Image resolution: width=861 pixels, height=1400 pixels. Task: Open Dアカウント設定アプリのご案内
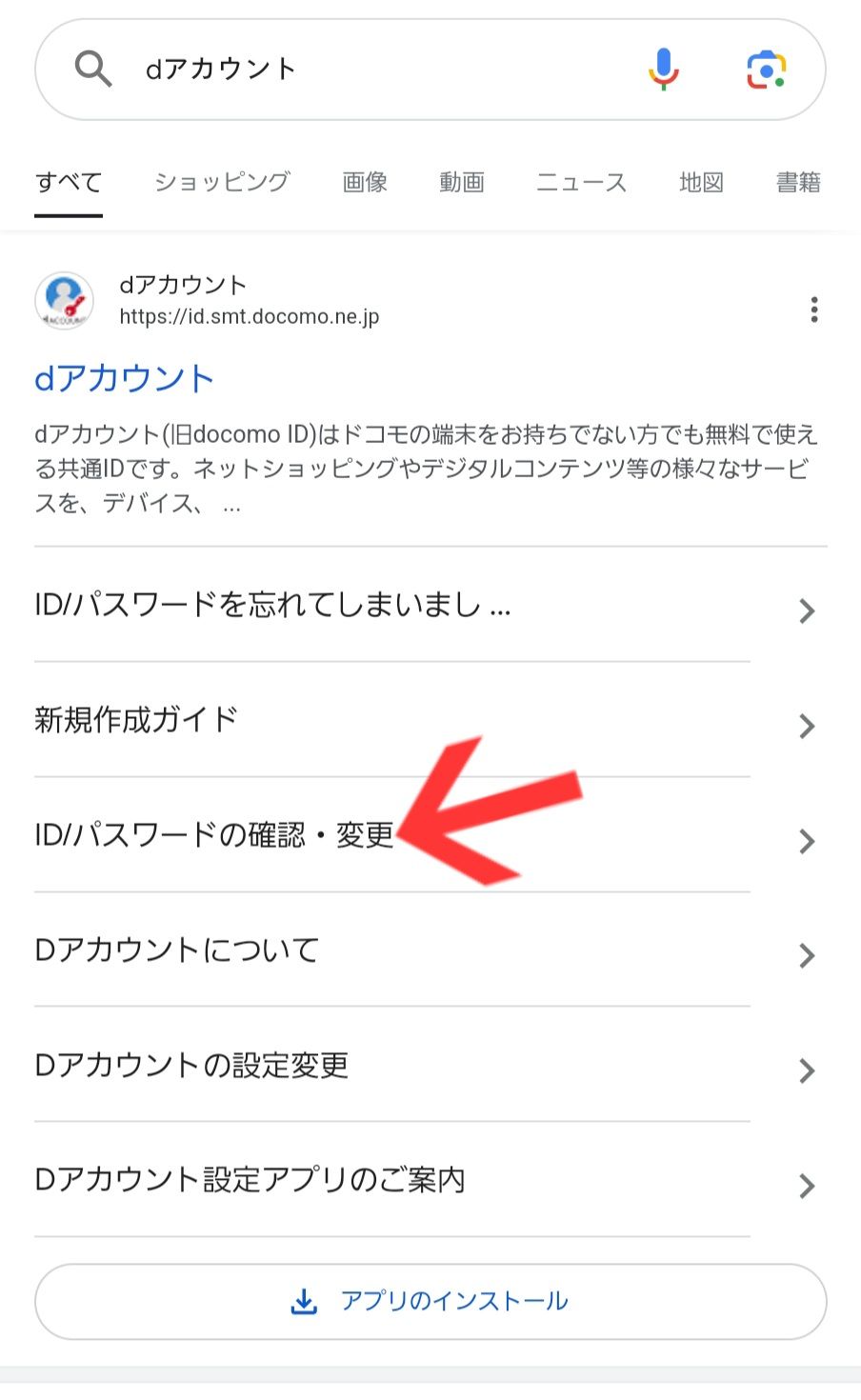[250, 1181]
